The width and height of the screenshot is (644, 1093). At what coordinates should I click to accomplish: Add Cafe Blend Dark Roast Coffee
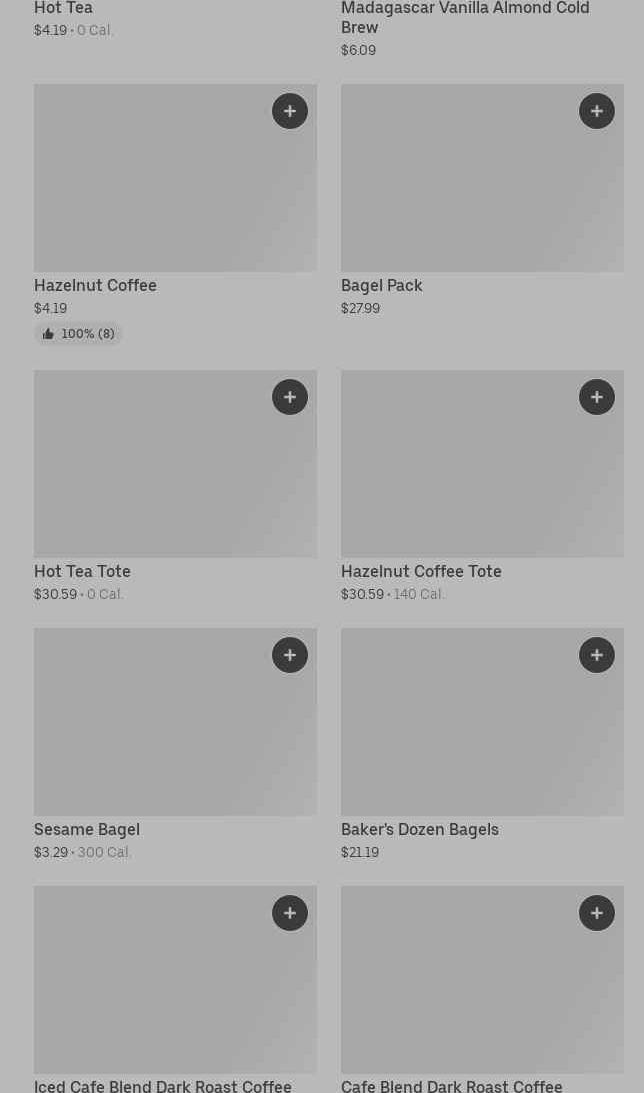click(x=597, y=913)
